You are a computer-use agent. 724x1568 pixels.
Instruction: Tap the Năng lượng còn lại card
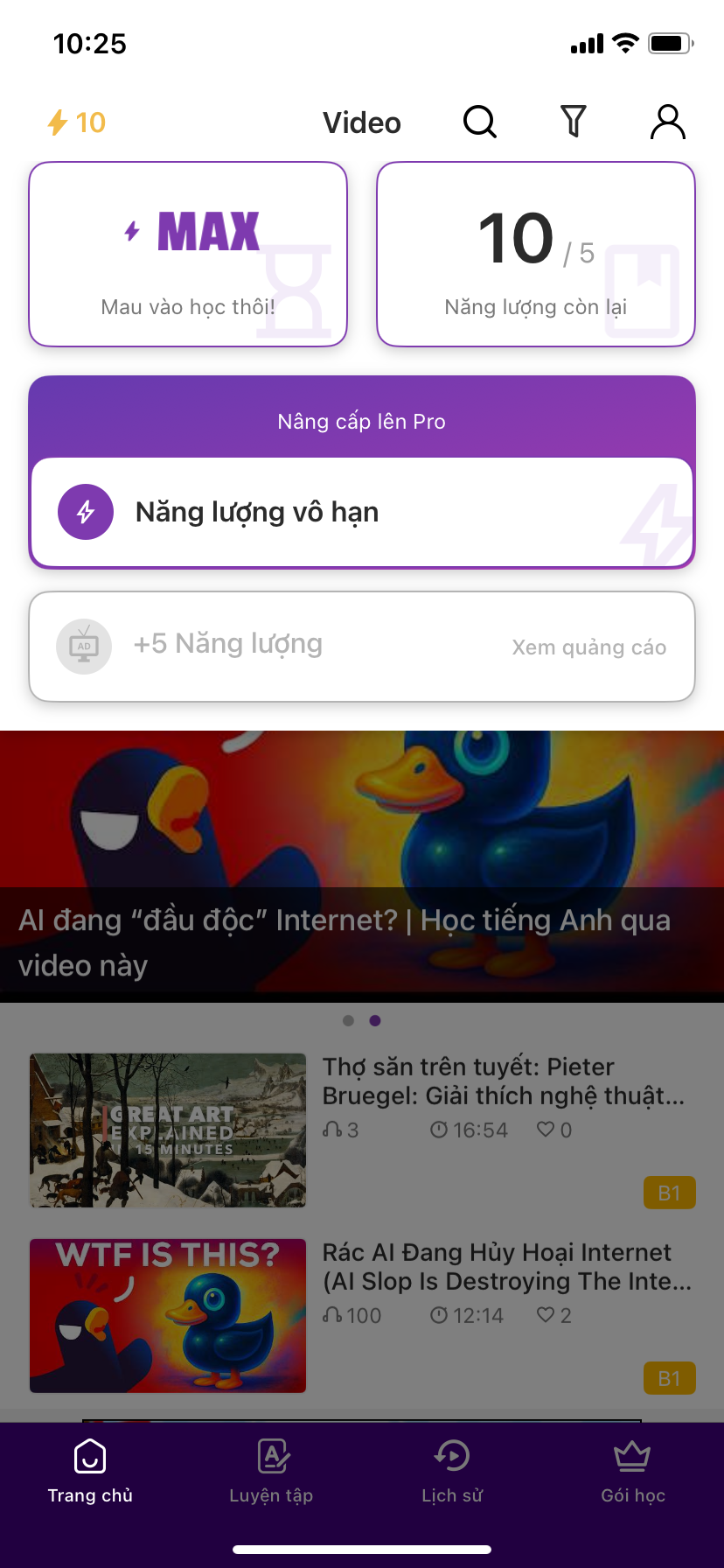tap(536, 255)
